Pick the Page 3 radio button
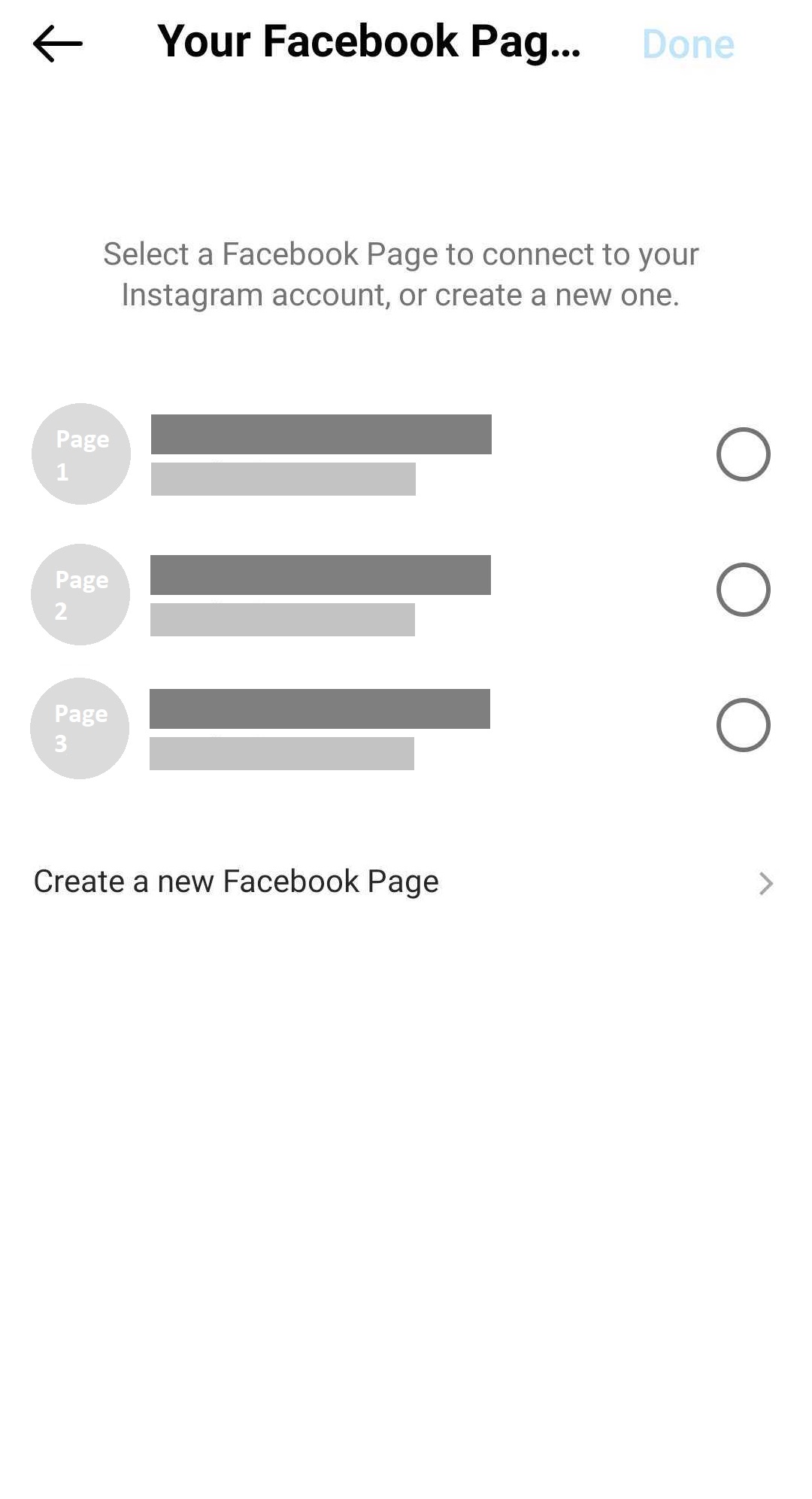This screenshot has height=1499, width=812. pos(743,725)
